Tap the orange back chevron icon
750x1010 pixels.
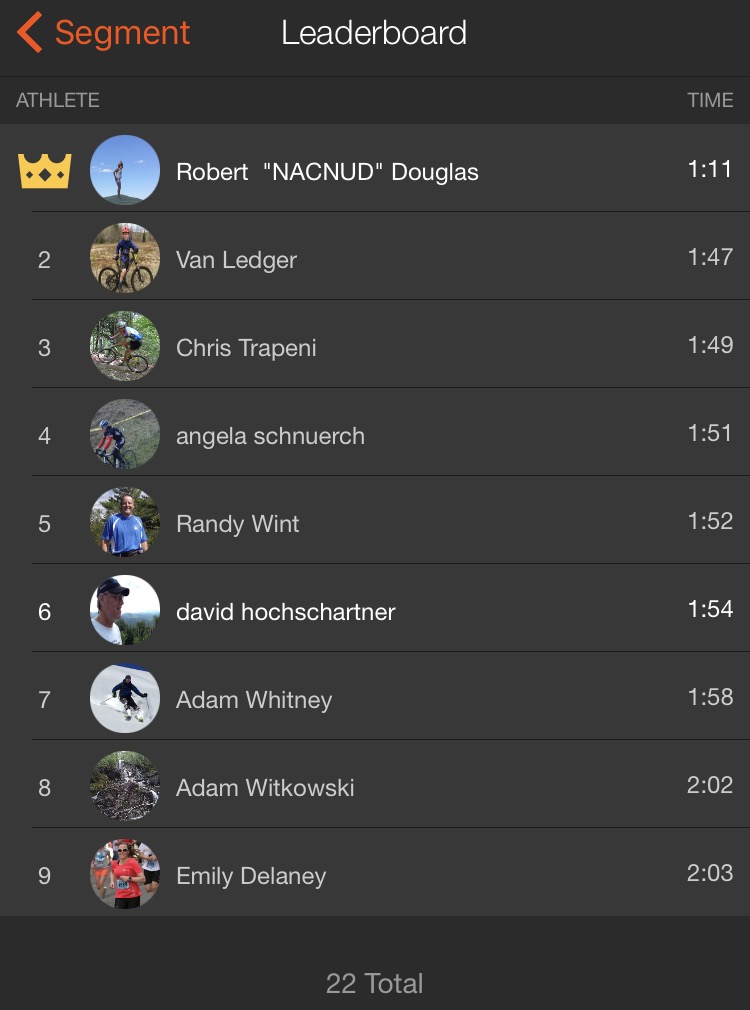28,31
